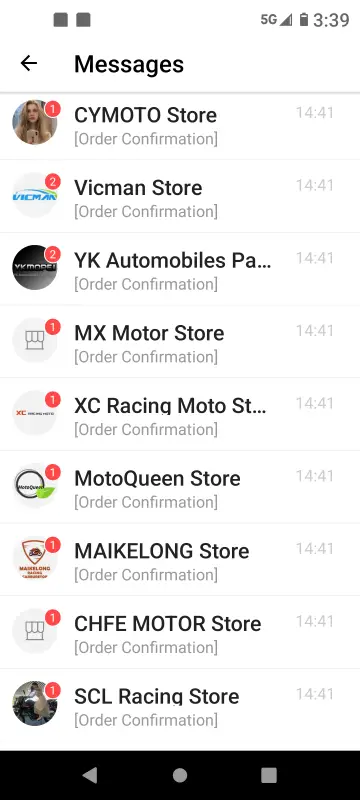Open the Vicman Store message thread
The image size is (360, 800).
[180, 196]
